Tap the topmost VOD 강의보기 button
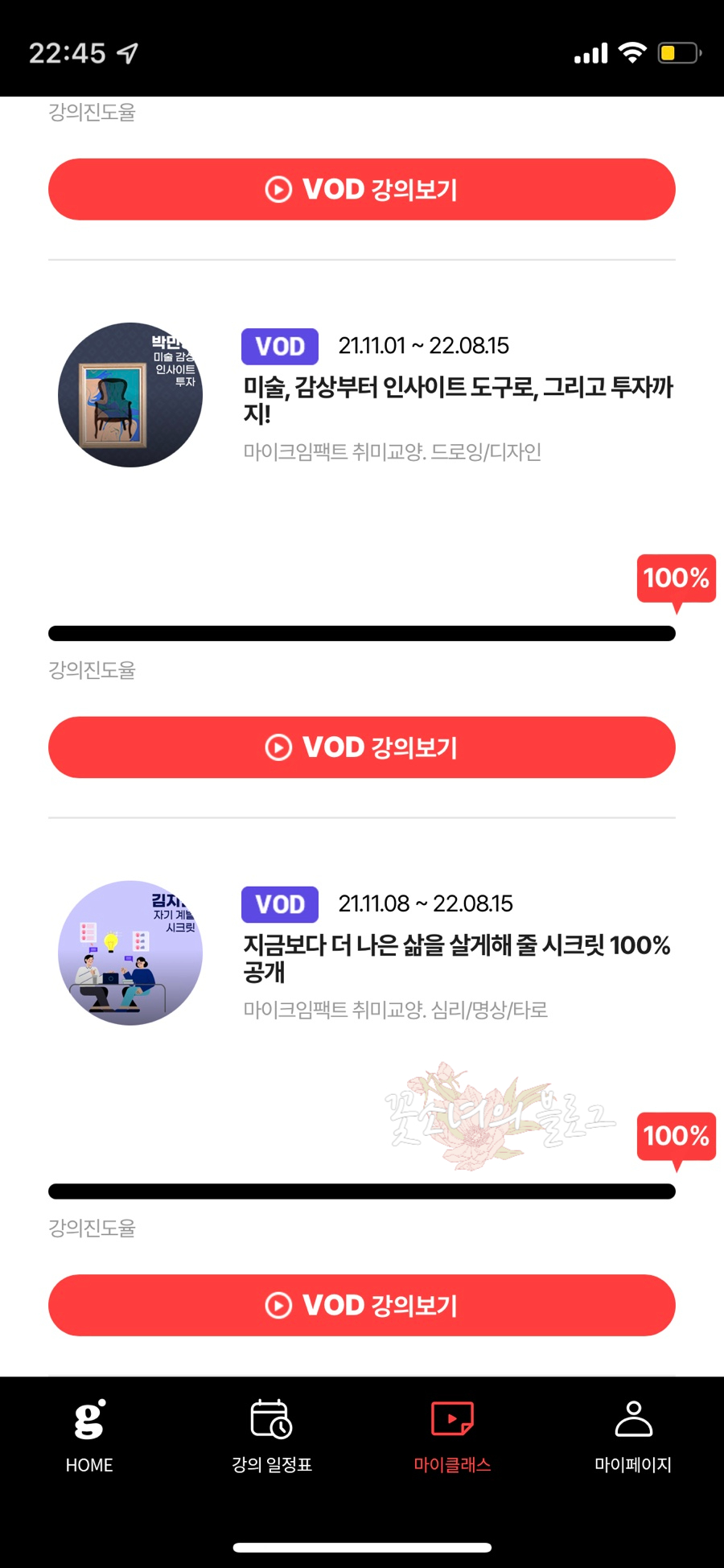Image resolution: width=724 pixels, height=1568 pixels. [x=361, y=189]
